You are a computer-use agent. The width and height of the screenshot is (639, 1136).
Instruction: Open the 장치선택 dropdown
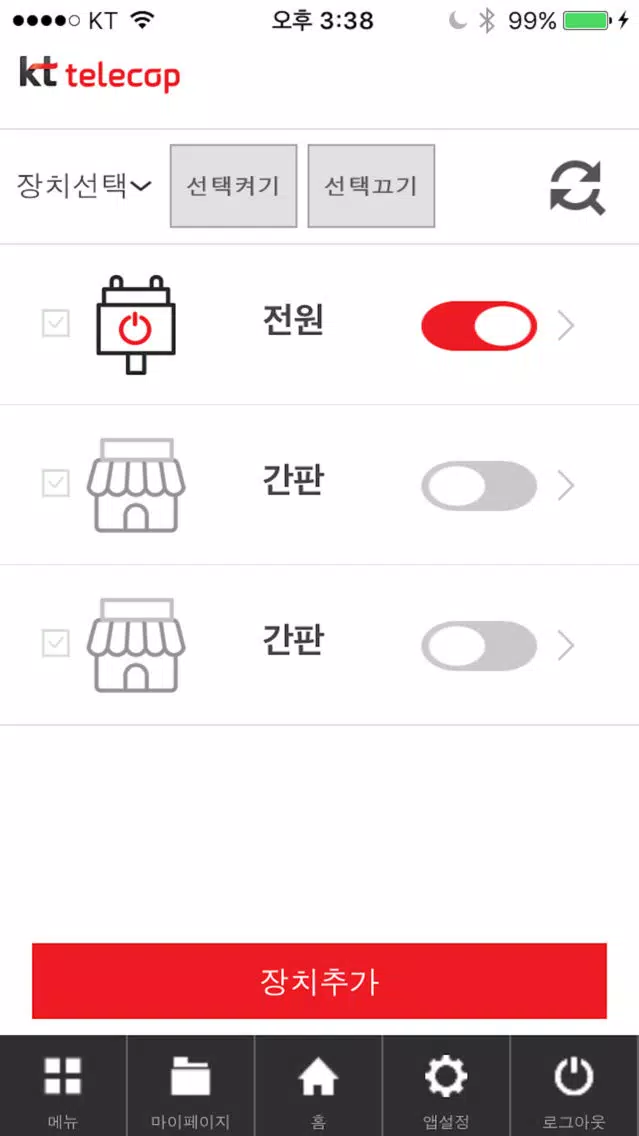tap(84, 186)
